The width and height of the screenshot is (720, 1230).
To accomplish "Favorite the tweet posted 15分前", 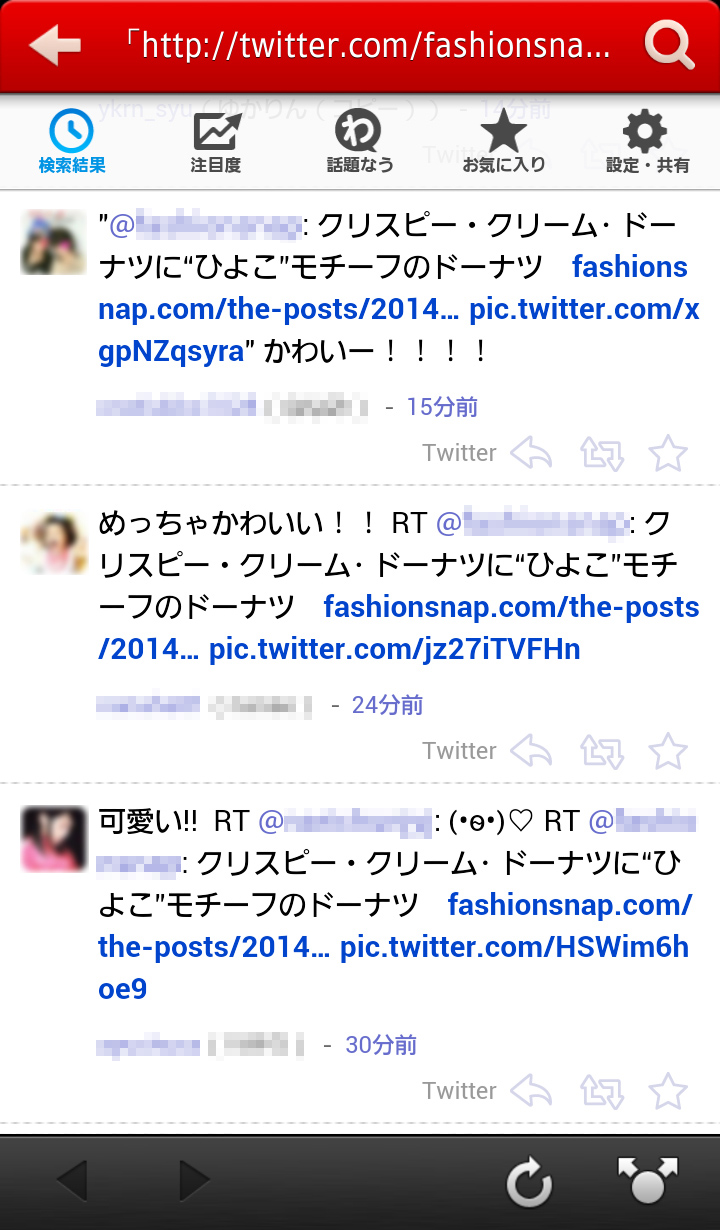I will [668, 454].
